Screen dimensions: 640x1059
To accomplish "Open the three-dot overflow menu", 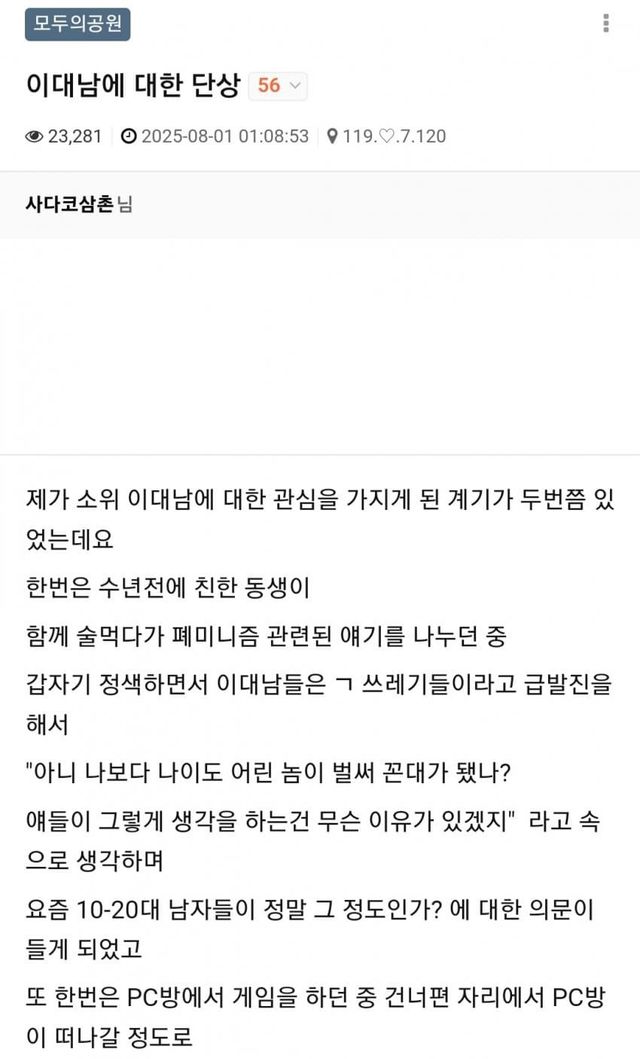I will [x=606, y=24].
